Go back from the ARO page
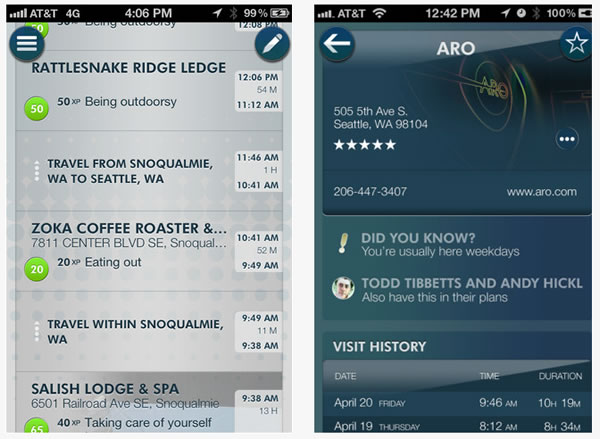 point(337,43)
